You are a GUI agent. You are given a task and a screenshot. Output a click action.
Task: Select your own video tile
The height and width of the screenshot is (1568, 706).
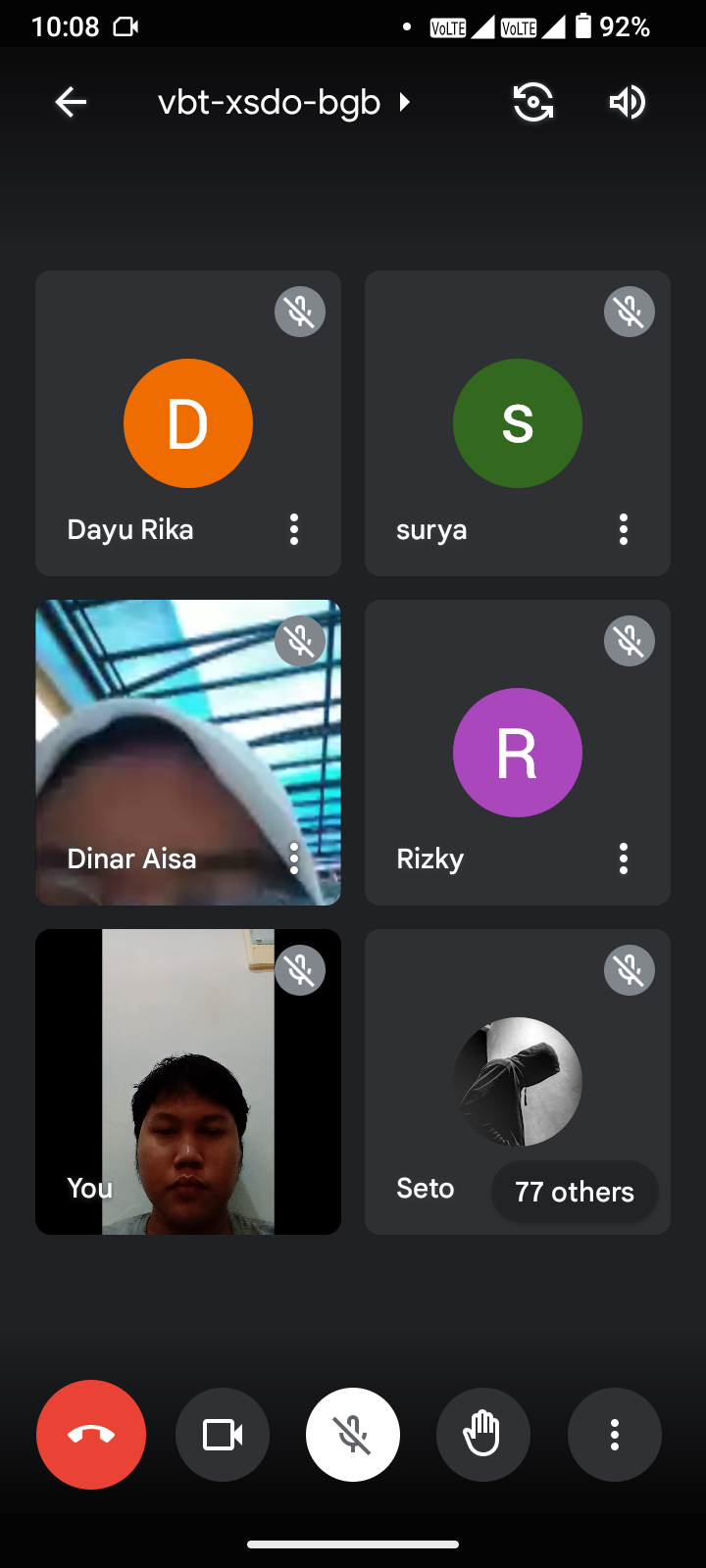[x=188, y=1078]
